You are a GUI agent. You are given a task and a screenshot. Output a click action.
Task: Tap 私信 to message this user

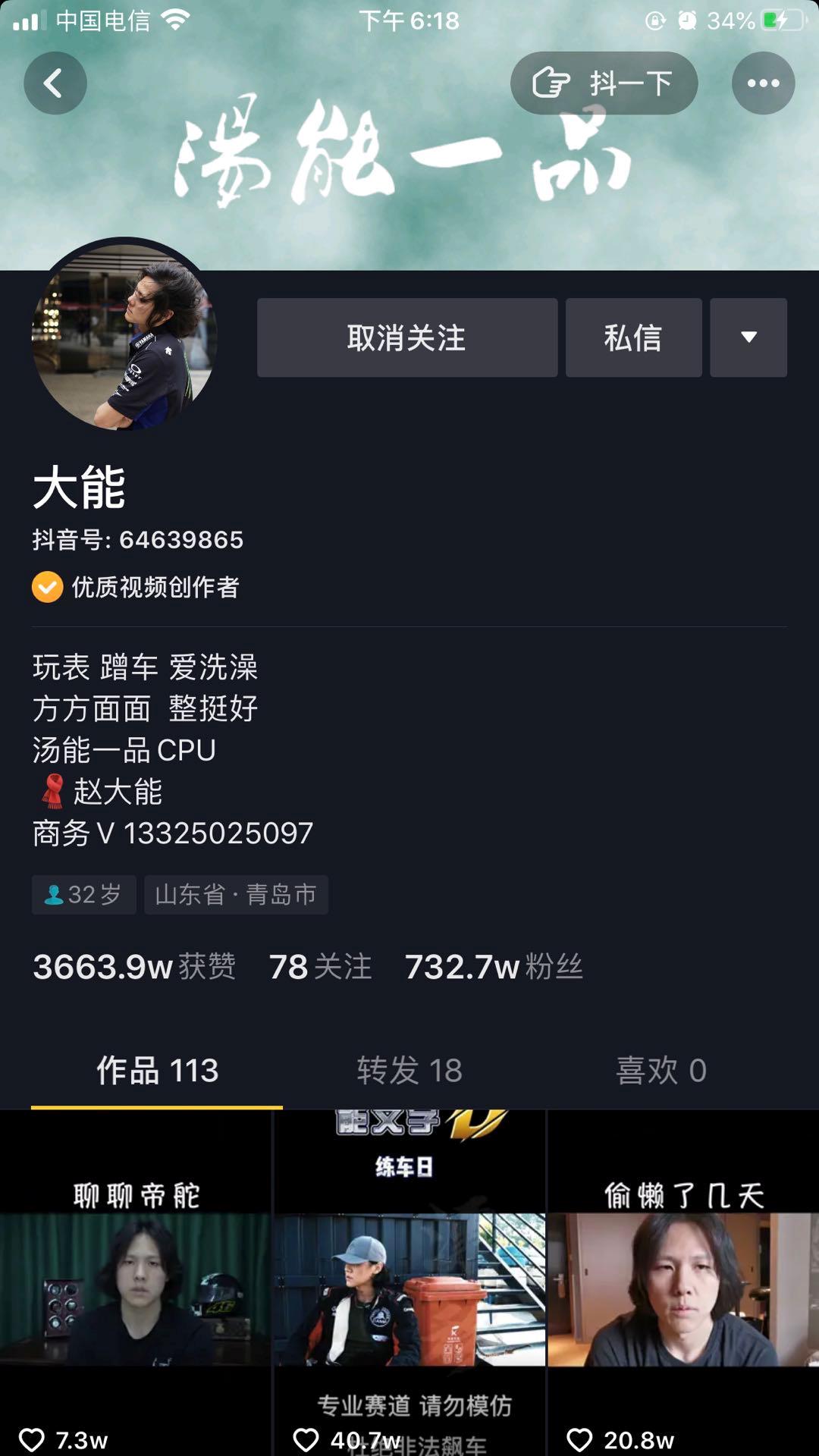(x=632, y=337)
